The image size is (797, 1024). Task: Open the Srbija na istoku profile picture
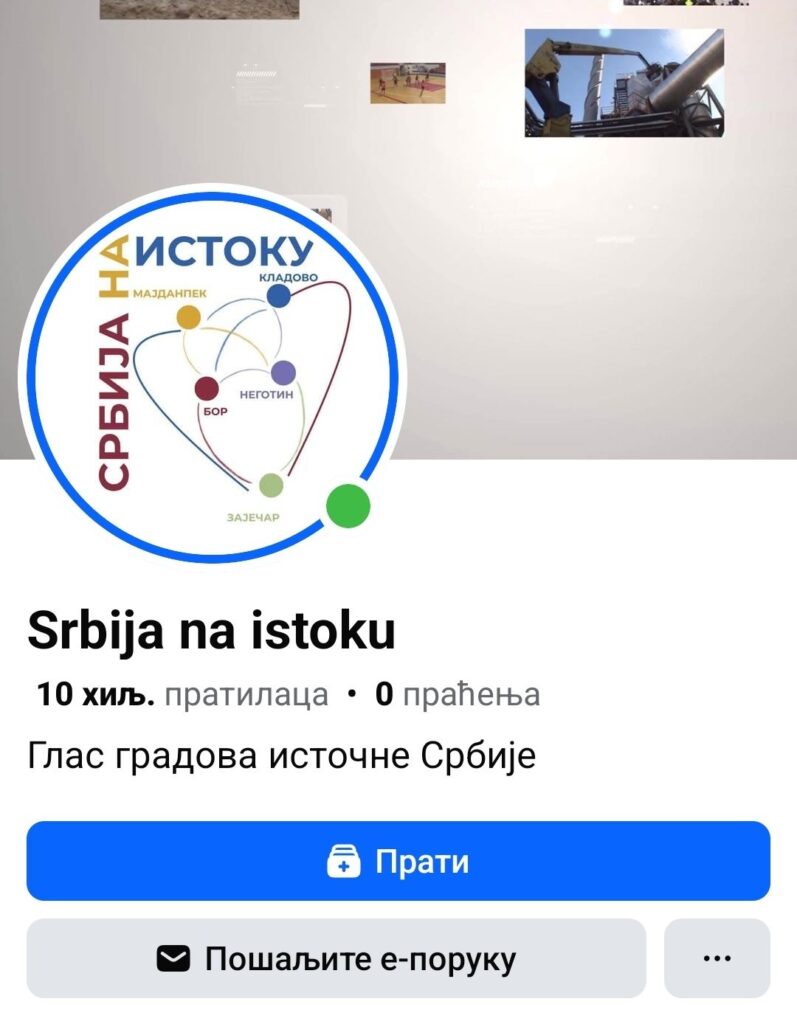pos(212,373)
